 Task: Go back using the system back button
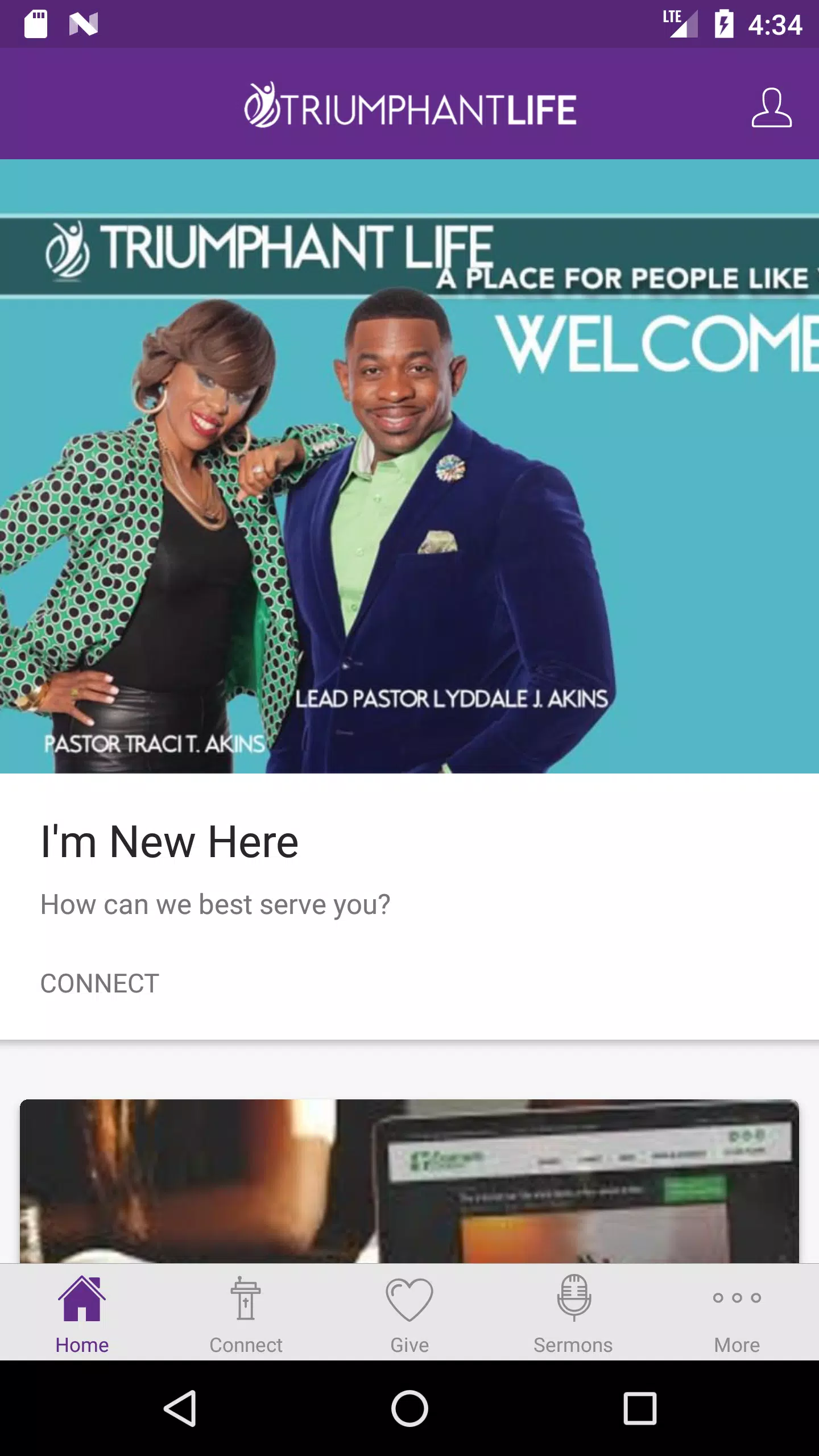pos(180,1408)
